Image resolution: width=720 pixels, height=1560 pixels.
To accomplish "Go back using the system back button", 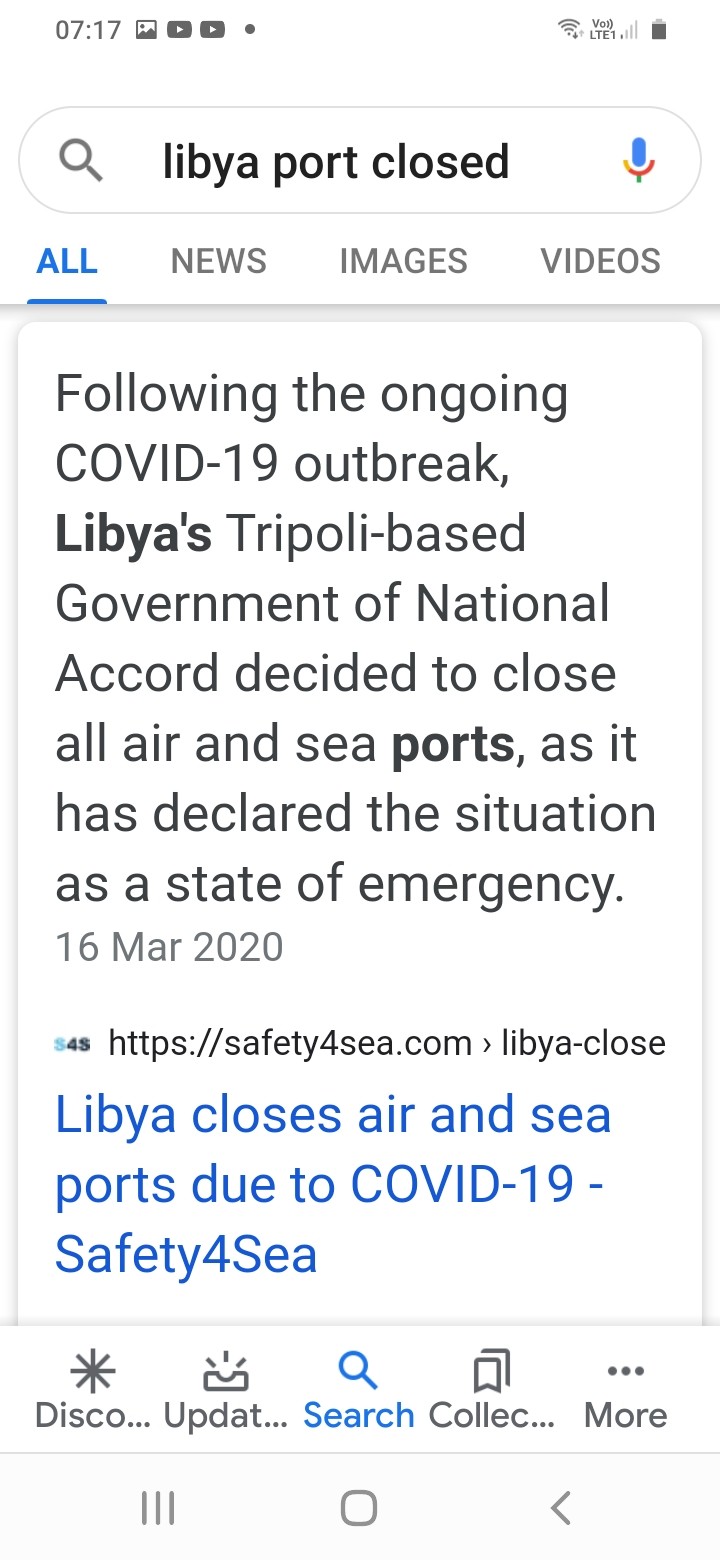I will 561,1507.
